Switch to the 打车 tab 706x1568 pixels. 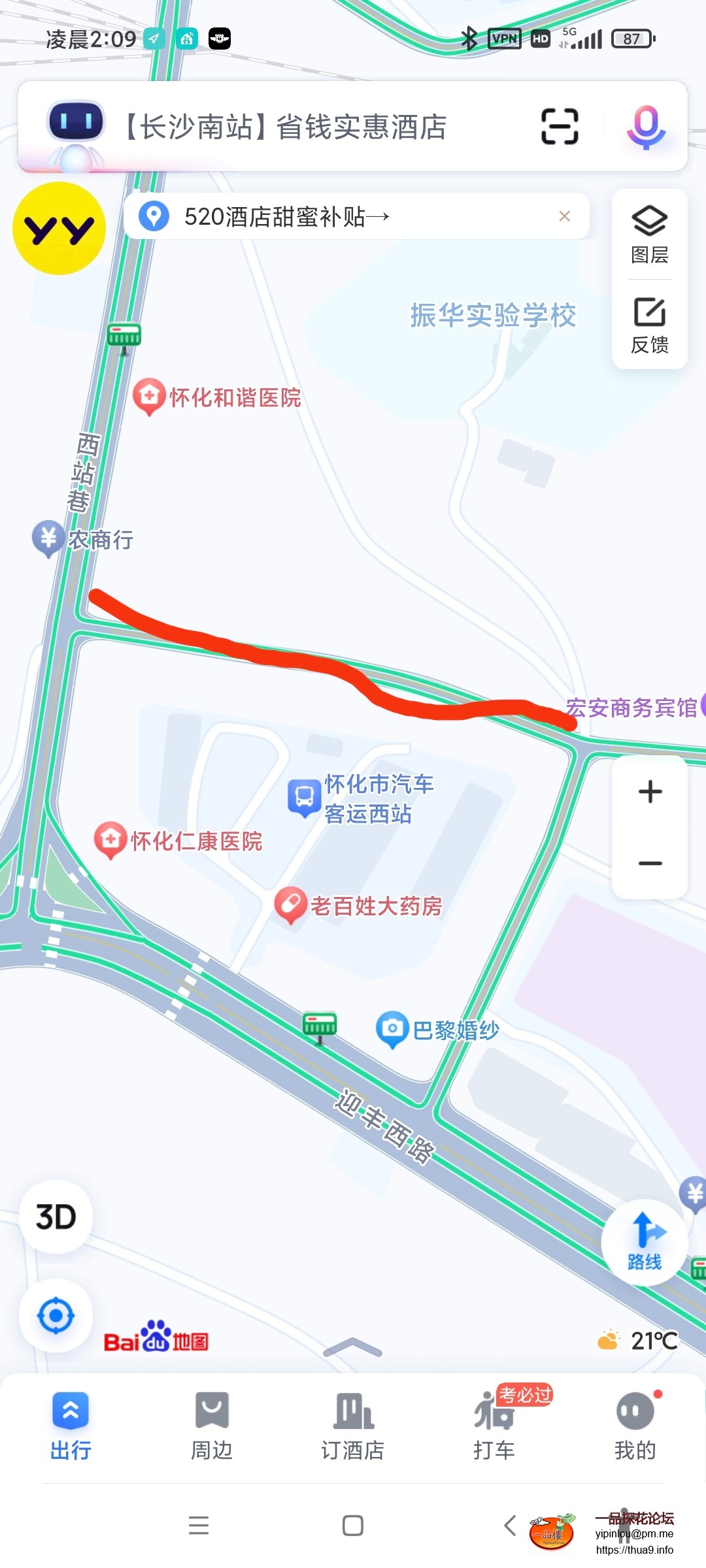(494, 1427)
